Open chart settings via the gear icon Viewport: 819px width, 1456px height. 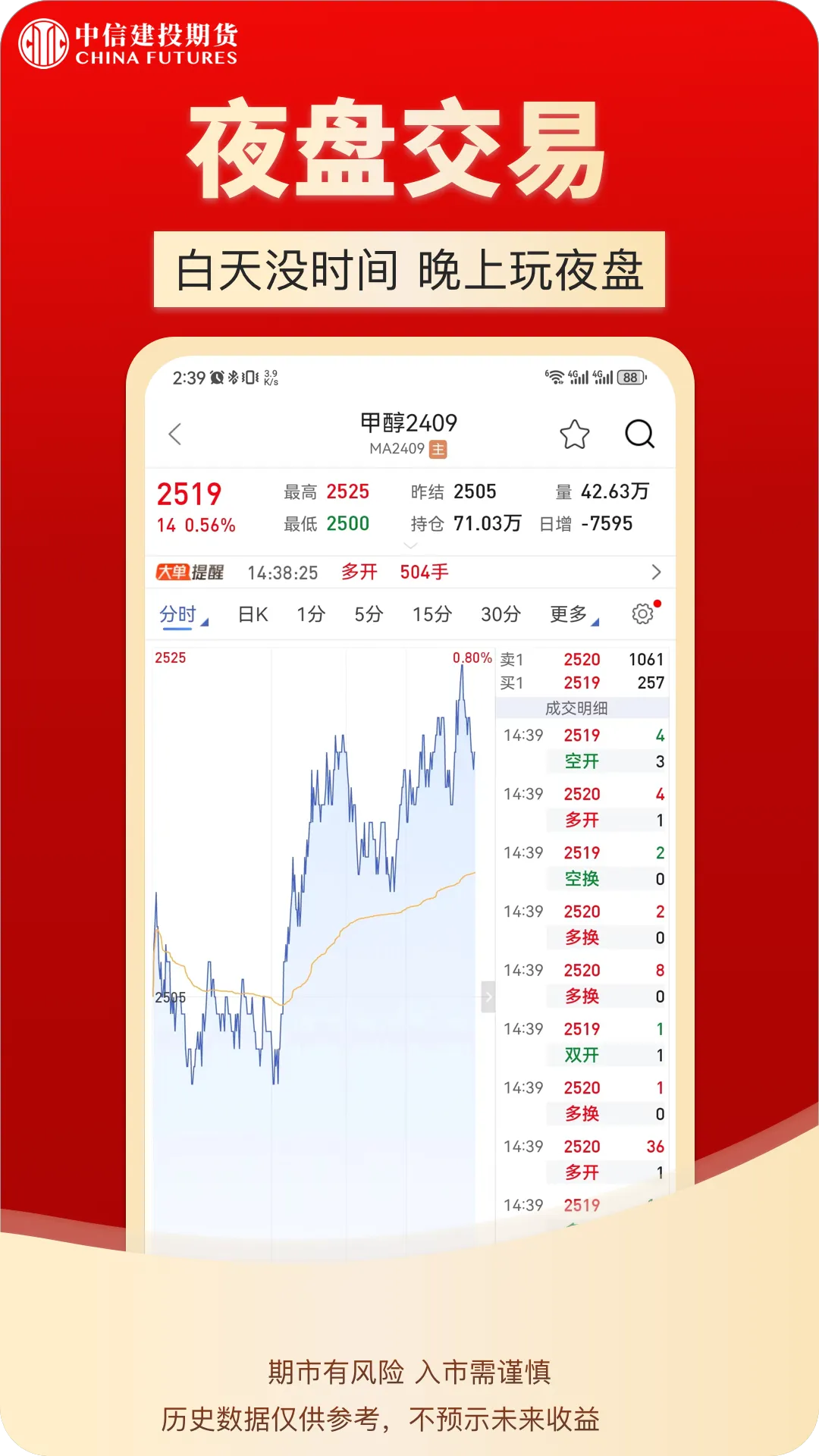(x=642, y=614)
